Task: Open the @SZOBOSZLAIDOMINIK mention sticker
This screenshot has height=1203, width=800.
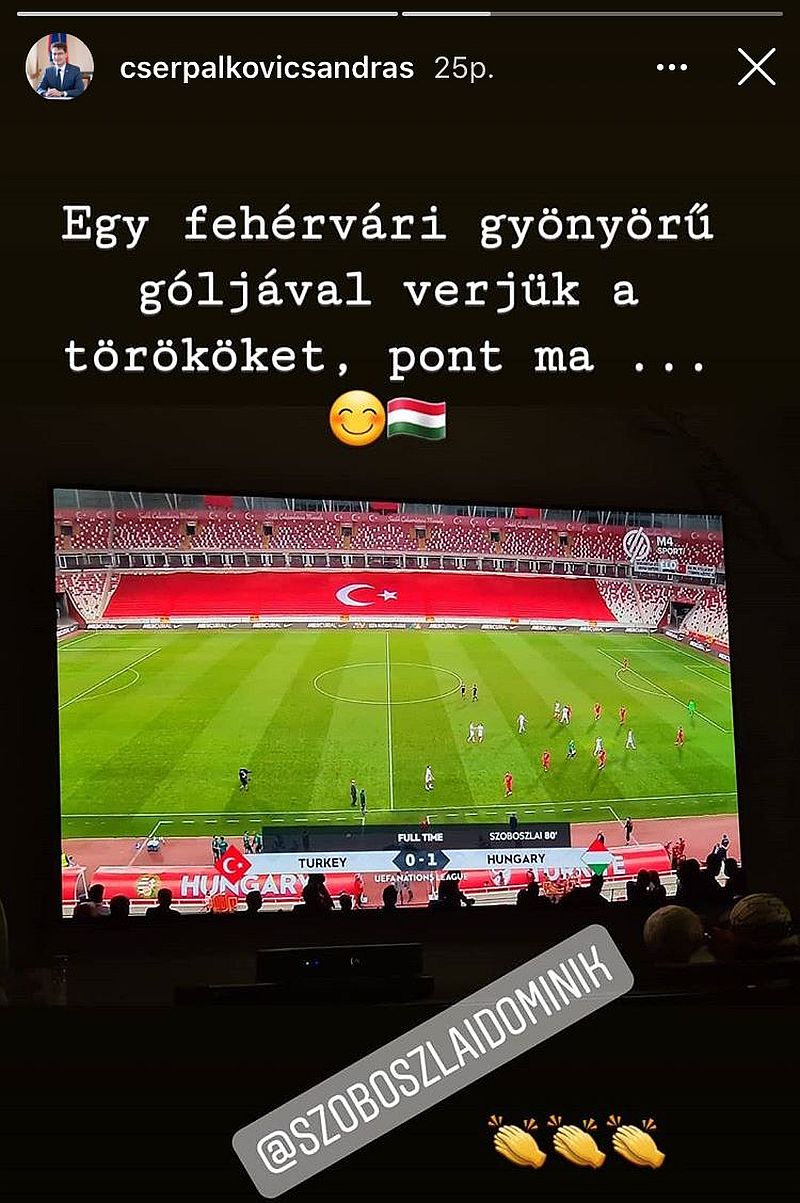Action: (433, 1061)
